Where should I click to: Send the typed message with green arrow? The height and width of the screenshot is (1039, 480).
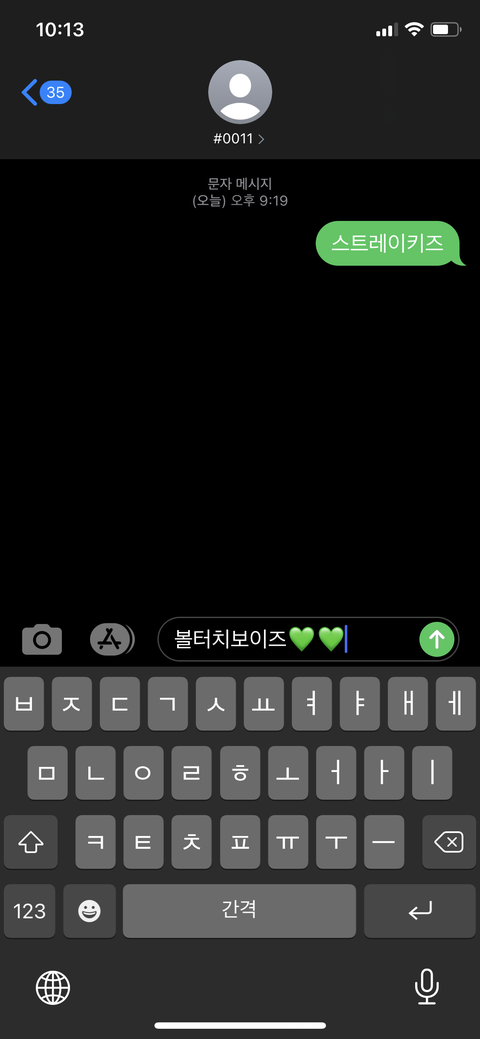coord(437,639)
